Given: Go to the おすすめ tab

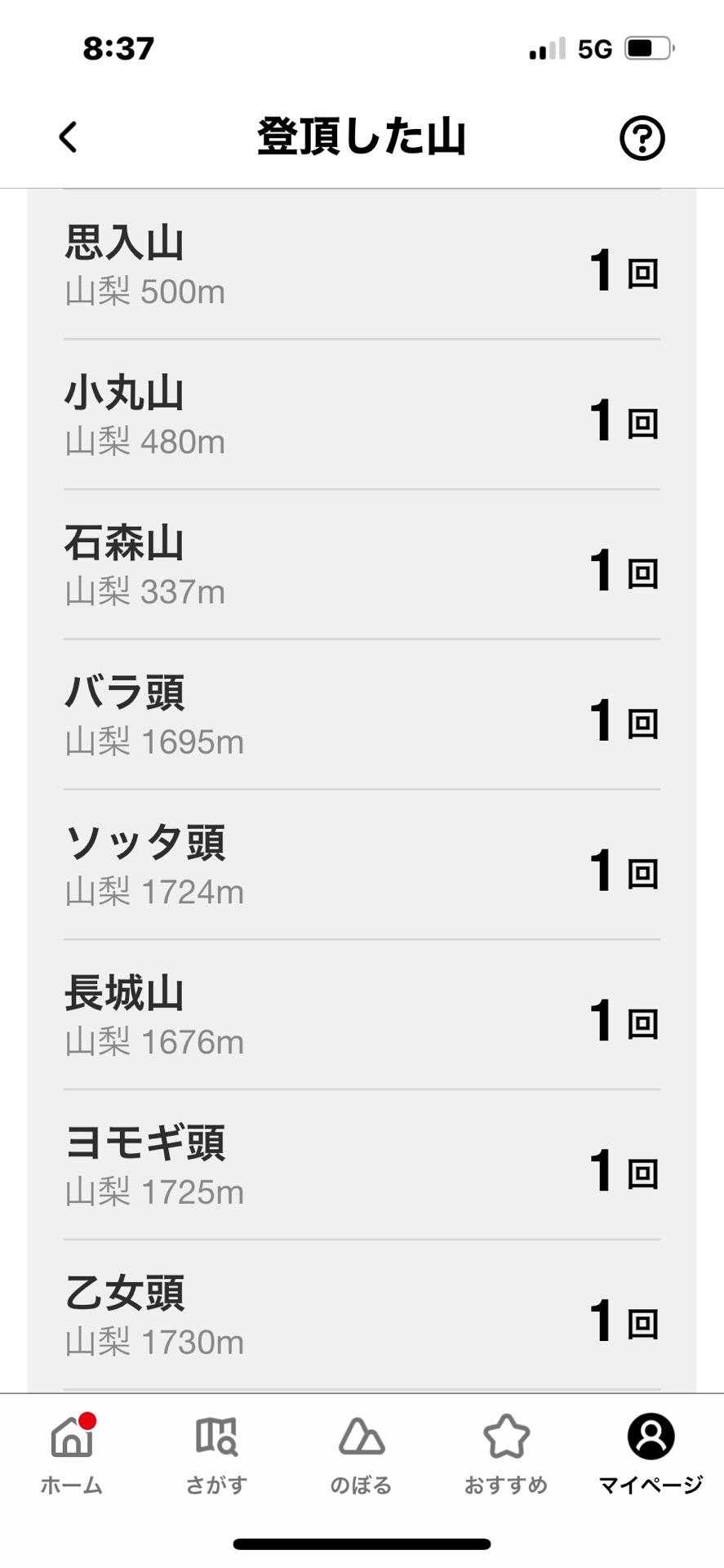Looking at the screenshot, I should 506,1455.
